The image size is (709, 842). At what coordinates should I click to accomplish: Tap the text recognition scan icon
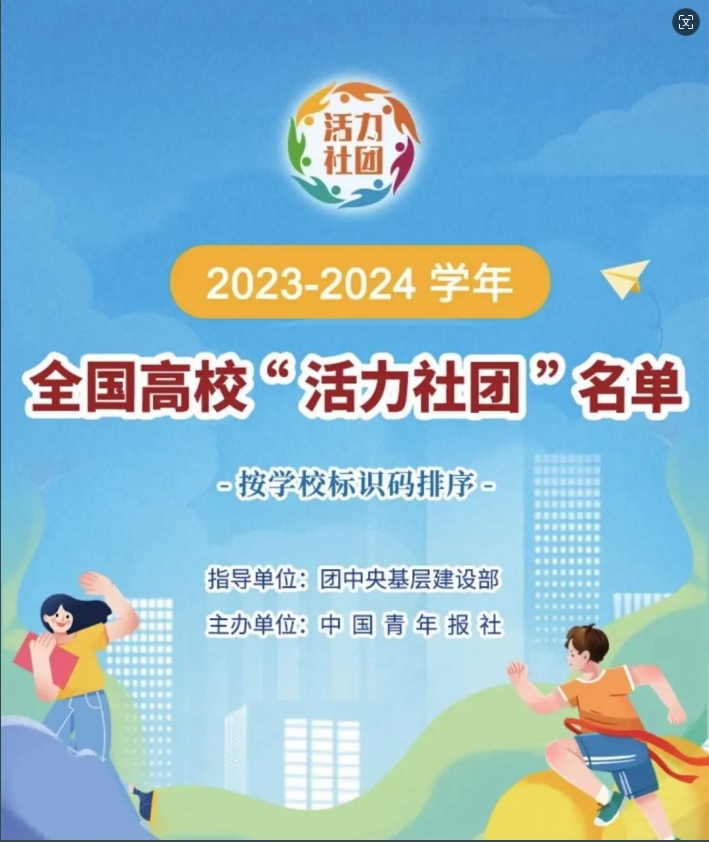(x=685, y=23)
